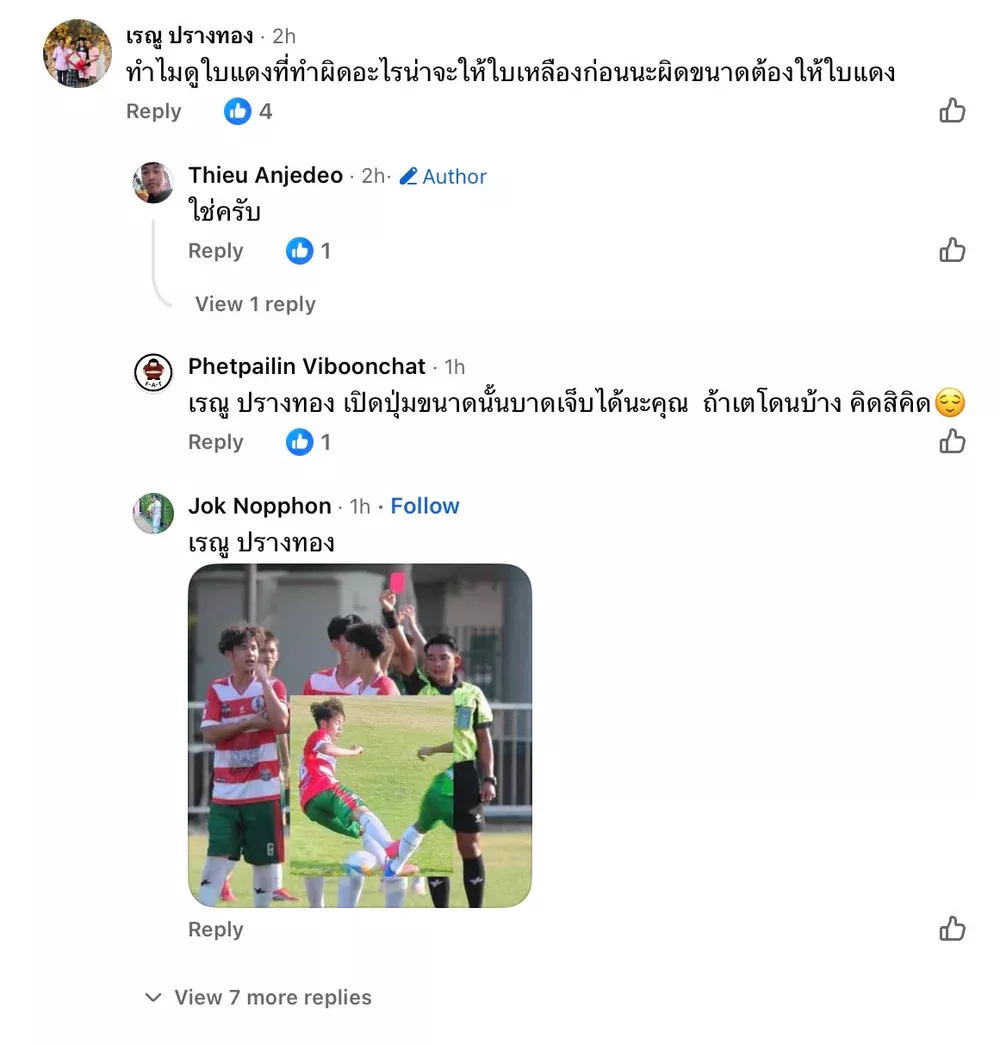Like Phetpailin Viboonchat's comment

(952, 441)
